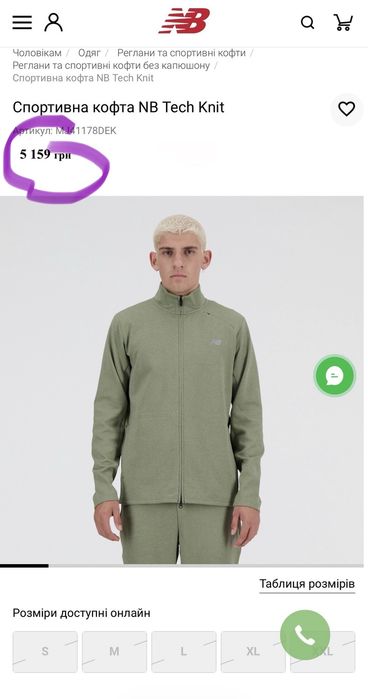
Task: Go to Чоловікам breadcrumb
Action: (37, 53)
